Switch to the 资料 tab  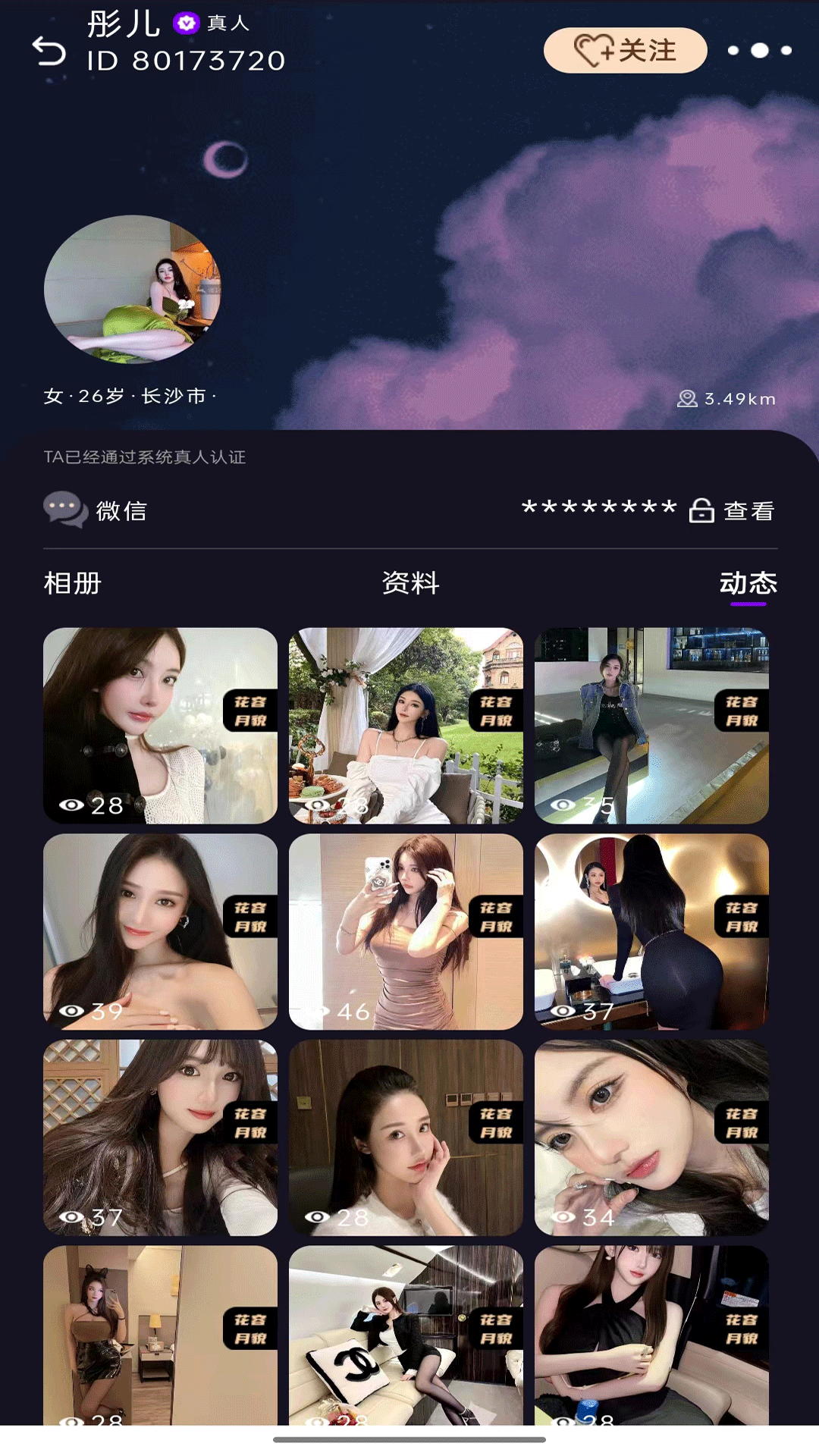(x=409, y=584)
